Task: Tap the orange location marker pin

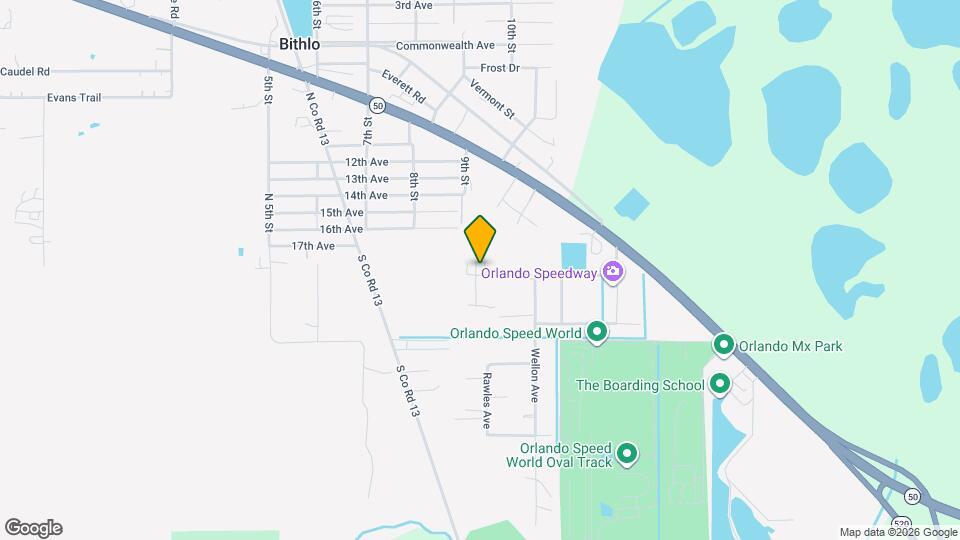Action: tap(481, 238)
